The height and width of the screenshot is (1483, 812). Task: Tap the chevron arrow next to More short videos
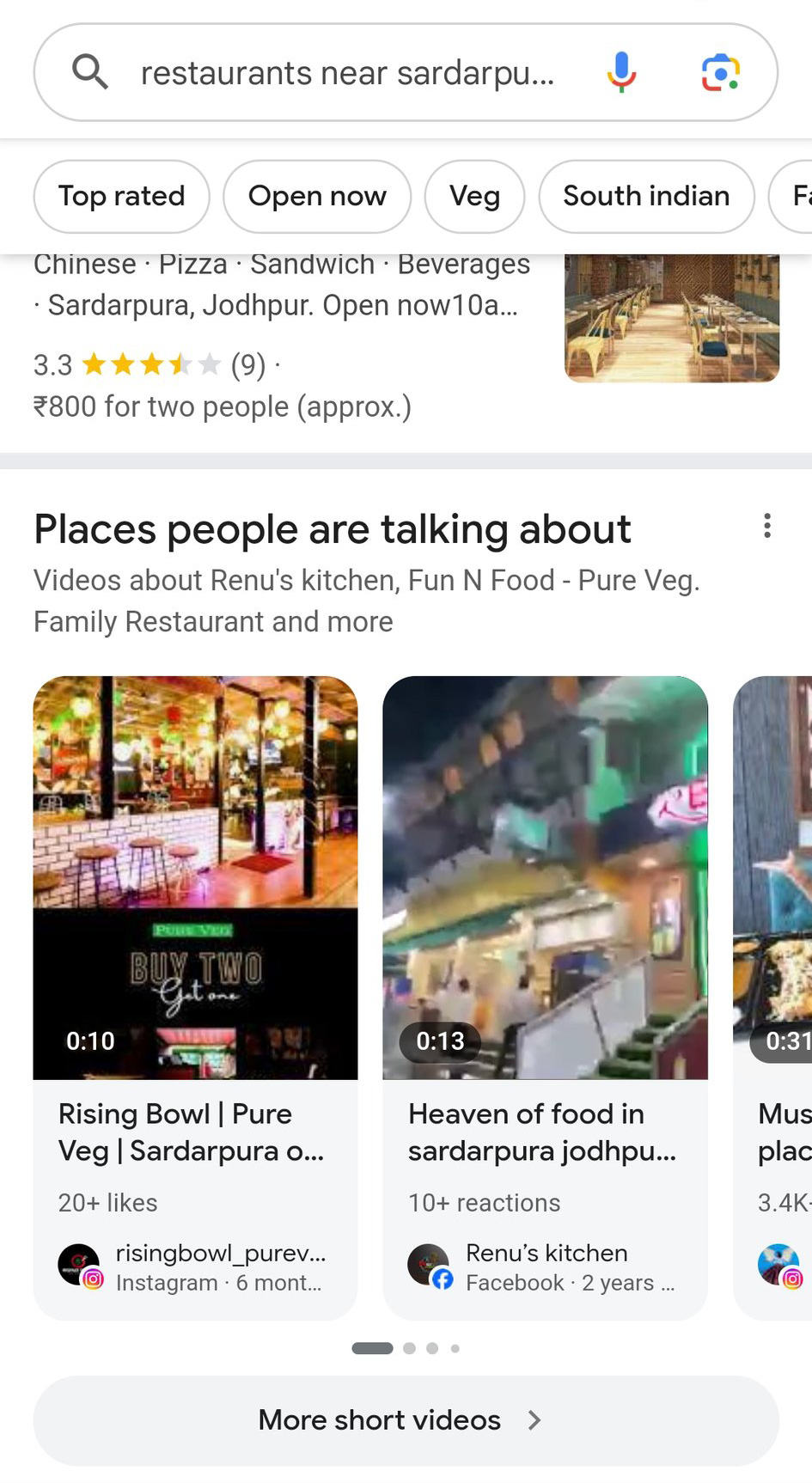(x=535, y=1420)
